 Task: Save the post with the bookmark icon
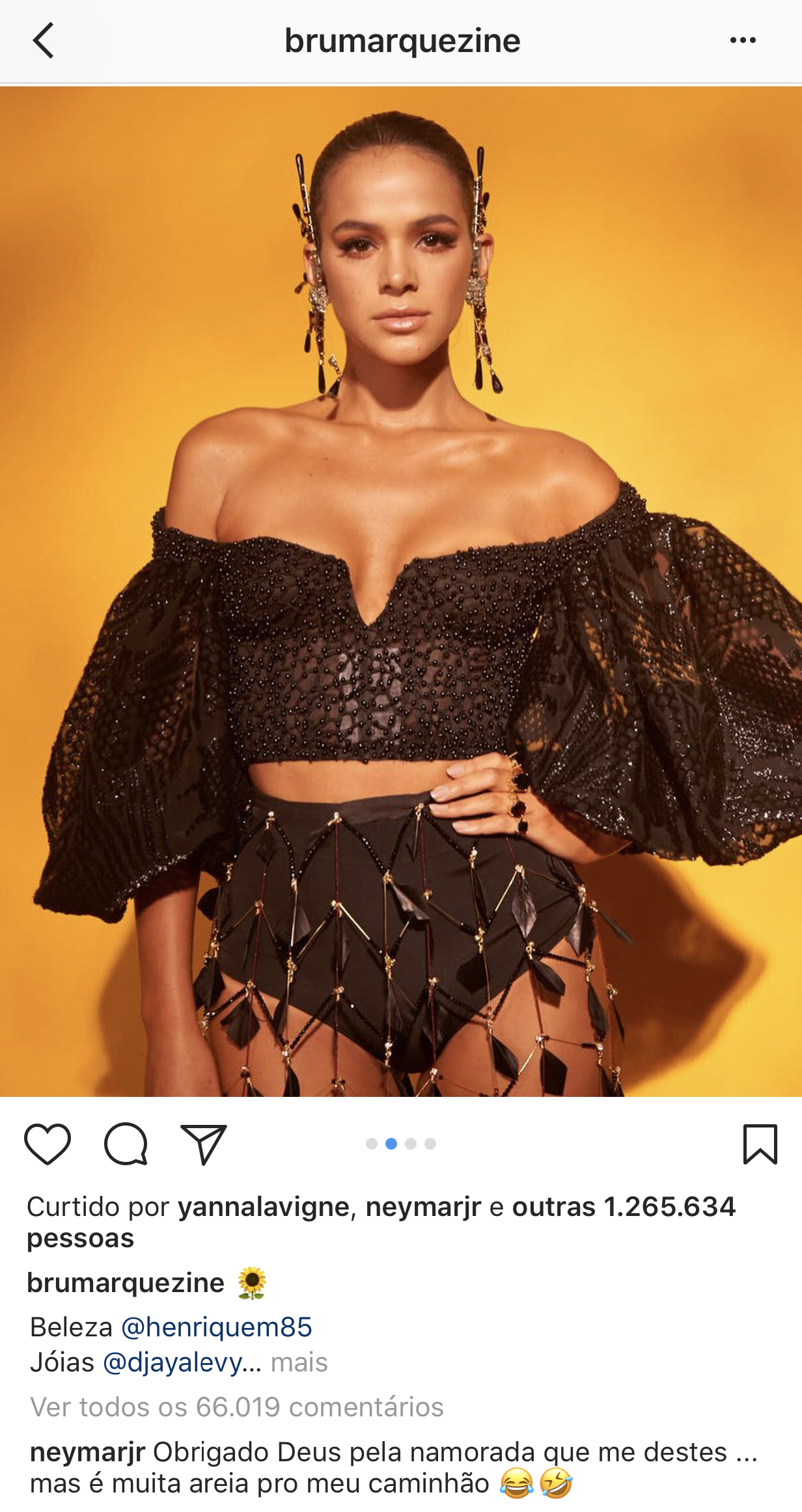coord(760,1144)
